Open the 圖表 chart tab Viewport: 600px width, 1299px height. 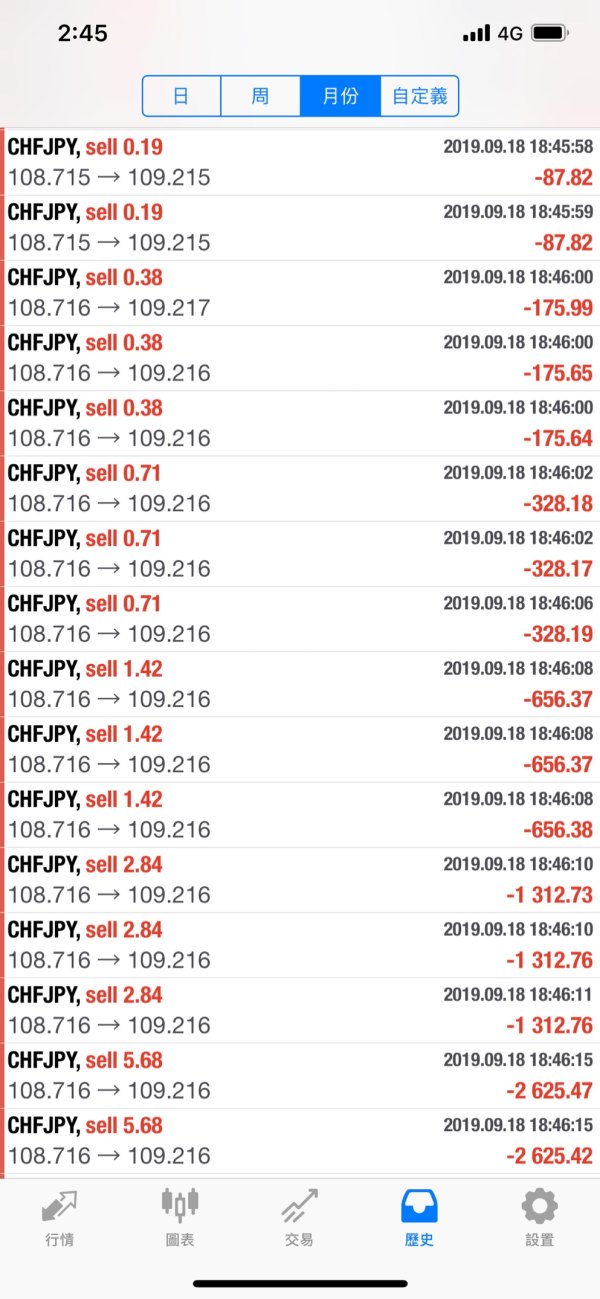click(180, 1217)
